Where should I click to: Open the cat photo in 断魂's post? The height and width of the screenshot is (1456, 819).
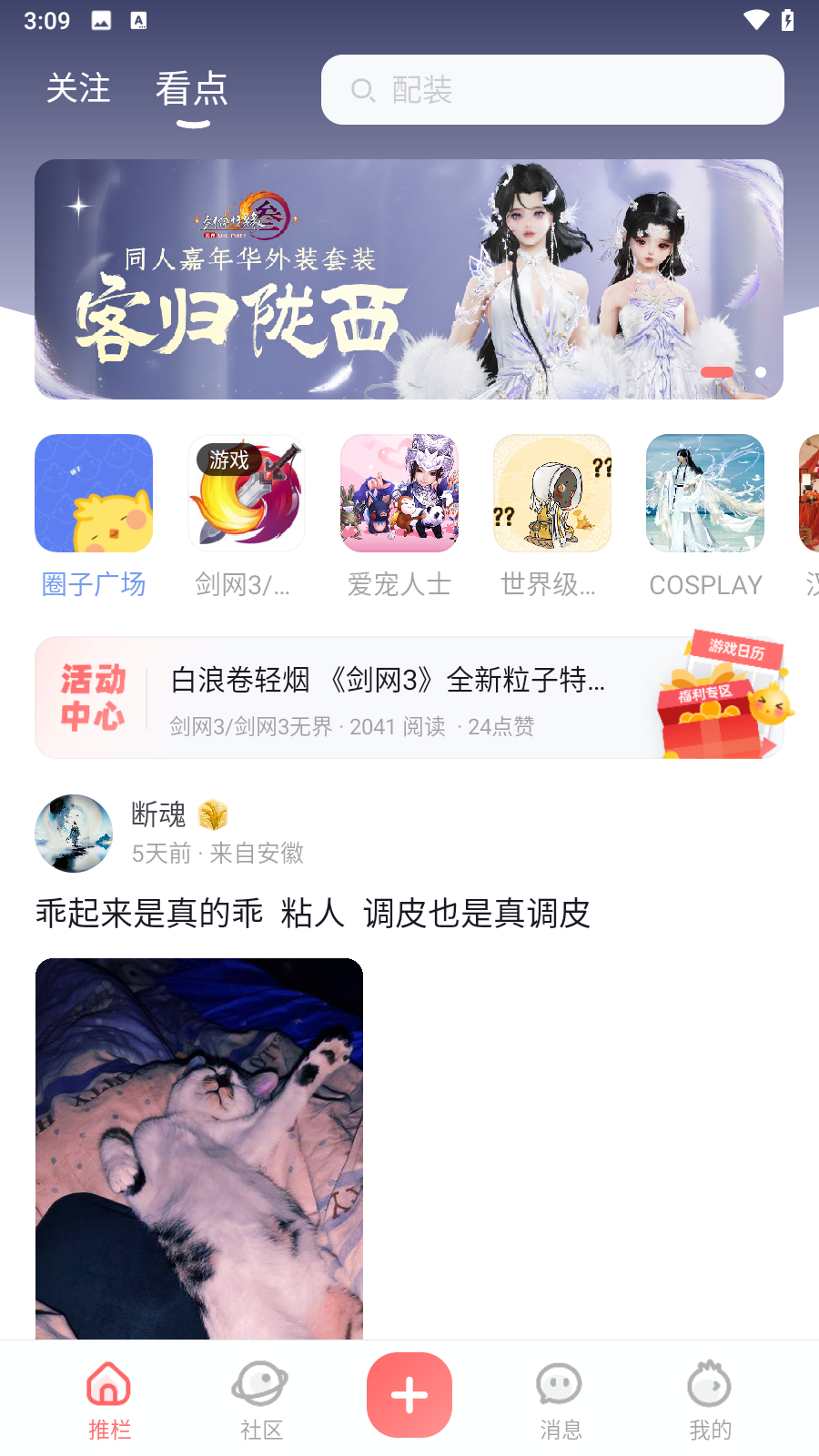click(x=199, y=1148)
